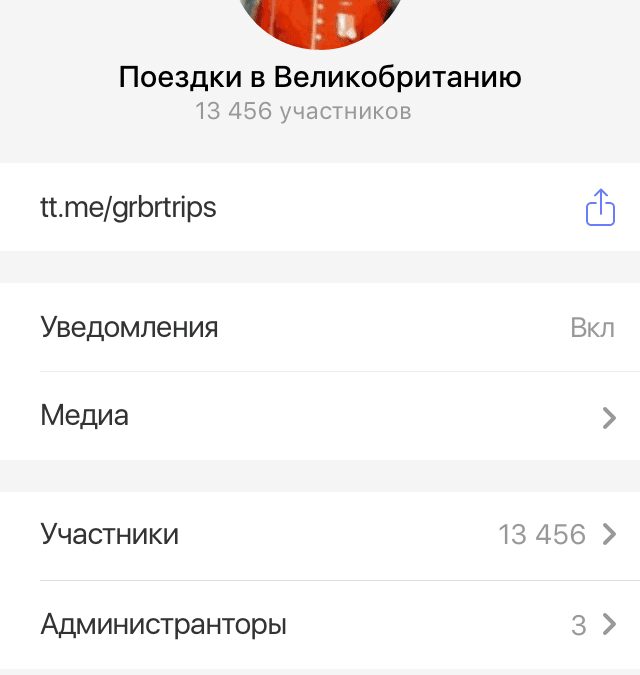Screen dimensions: 640x675
Task: Share the tt.me/grbrtrips channel link
Action: click(599, 208)
